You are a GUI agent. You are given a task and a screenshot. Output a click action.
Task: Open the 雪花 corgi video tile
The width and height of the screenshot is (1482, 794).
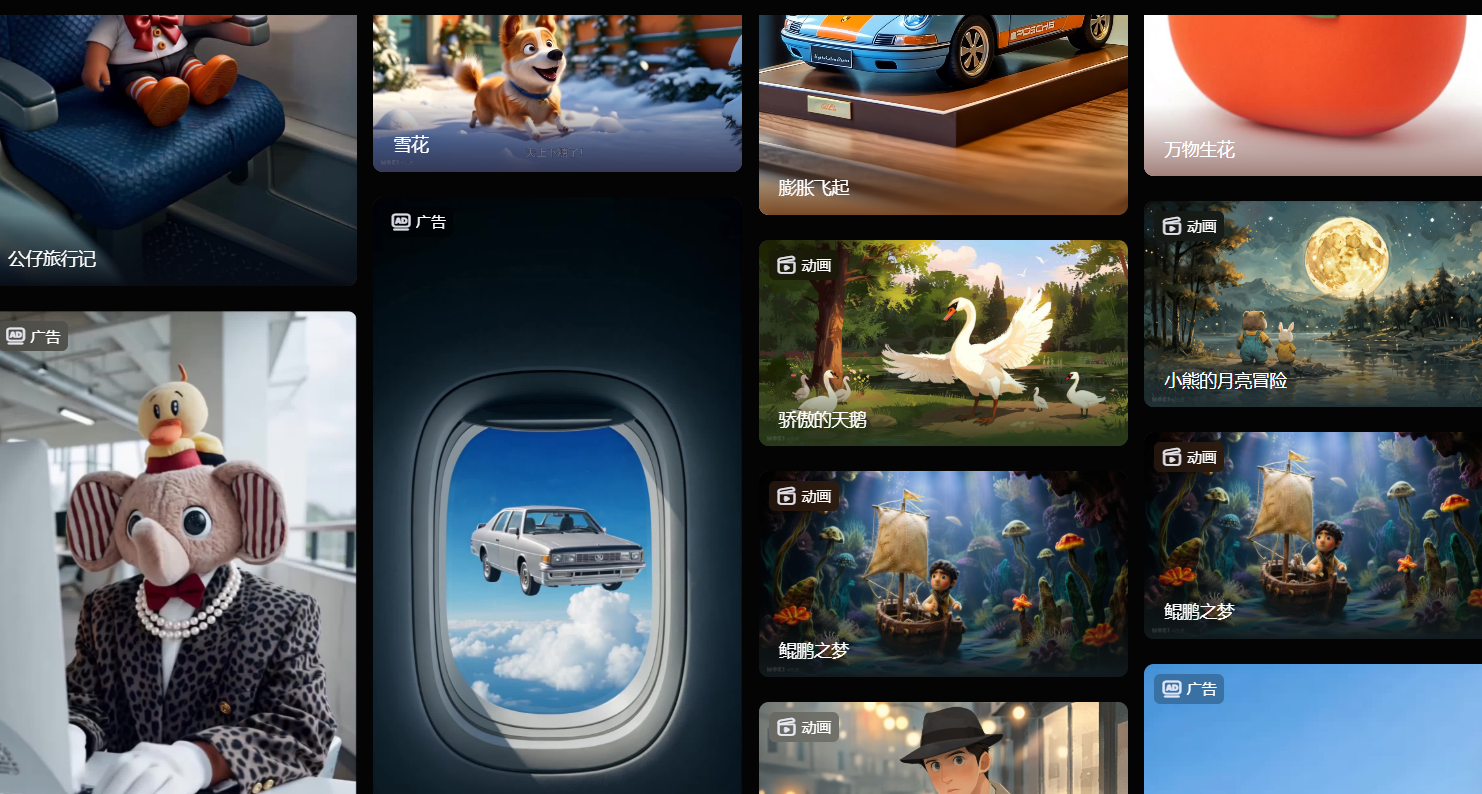557,90
